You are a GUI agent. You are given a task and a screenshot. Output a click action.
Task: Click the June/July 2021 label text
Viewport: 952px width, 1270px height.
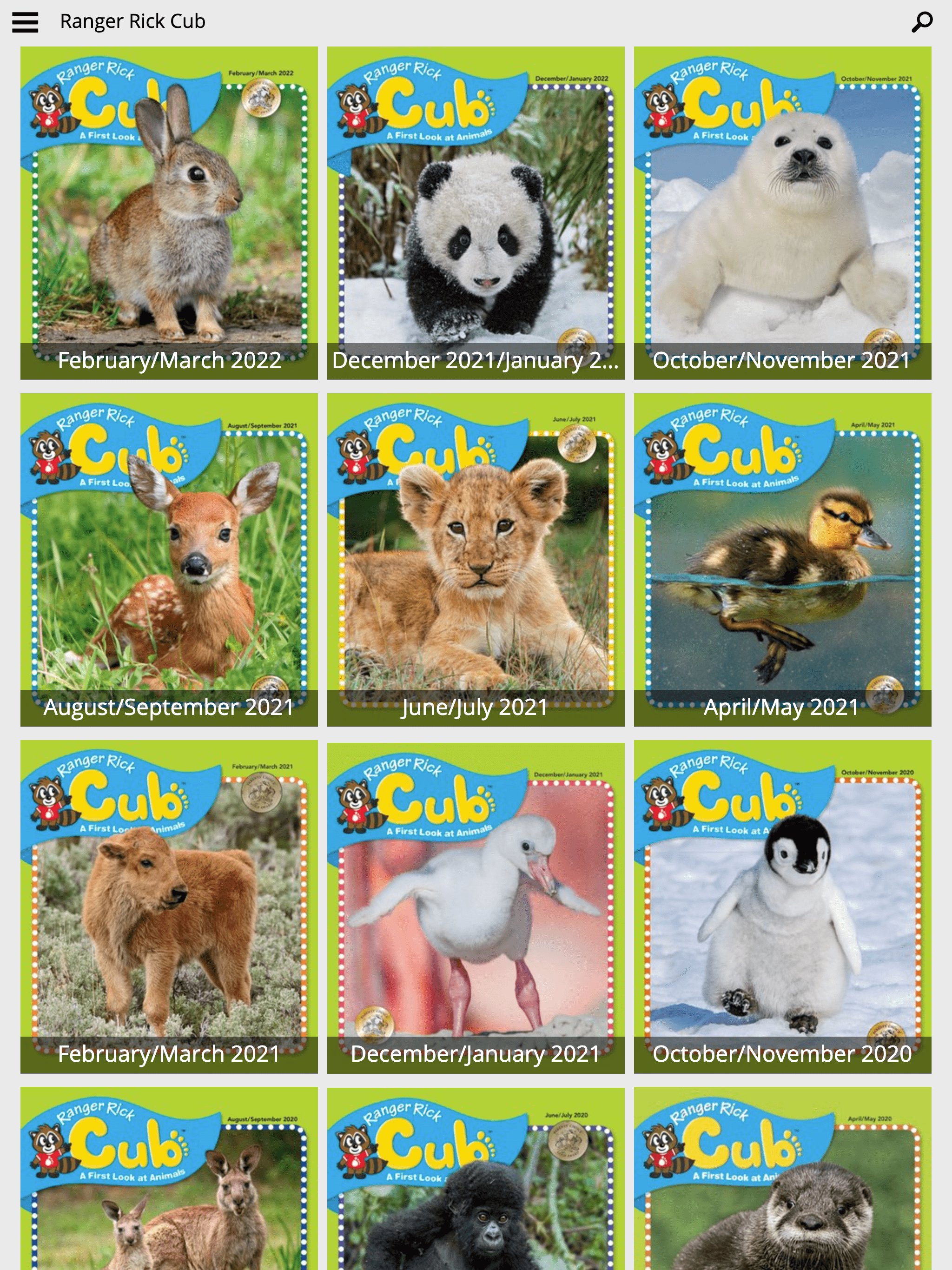point(475,708)
